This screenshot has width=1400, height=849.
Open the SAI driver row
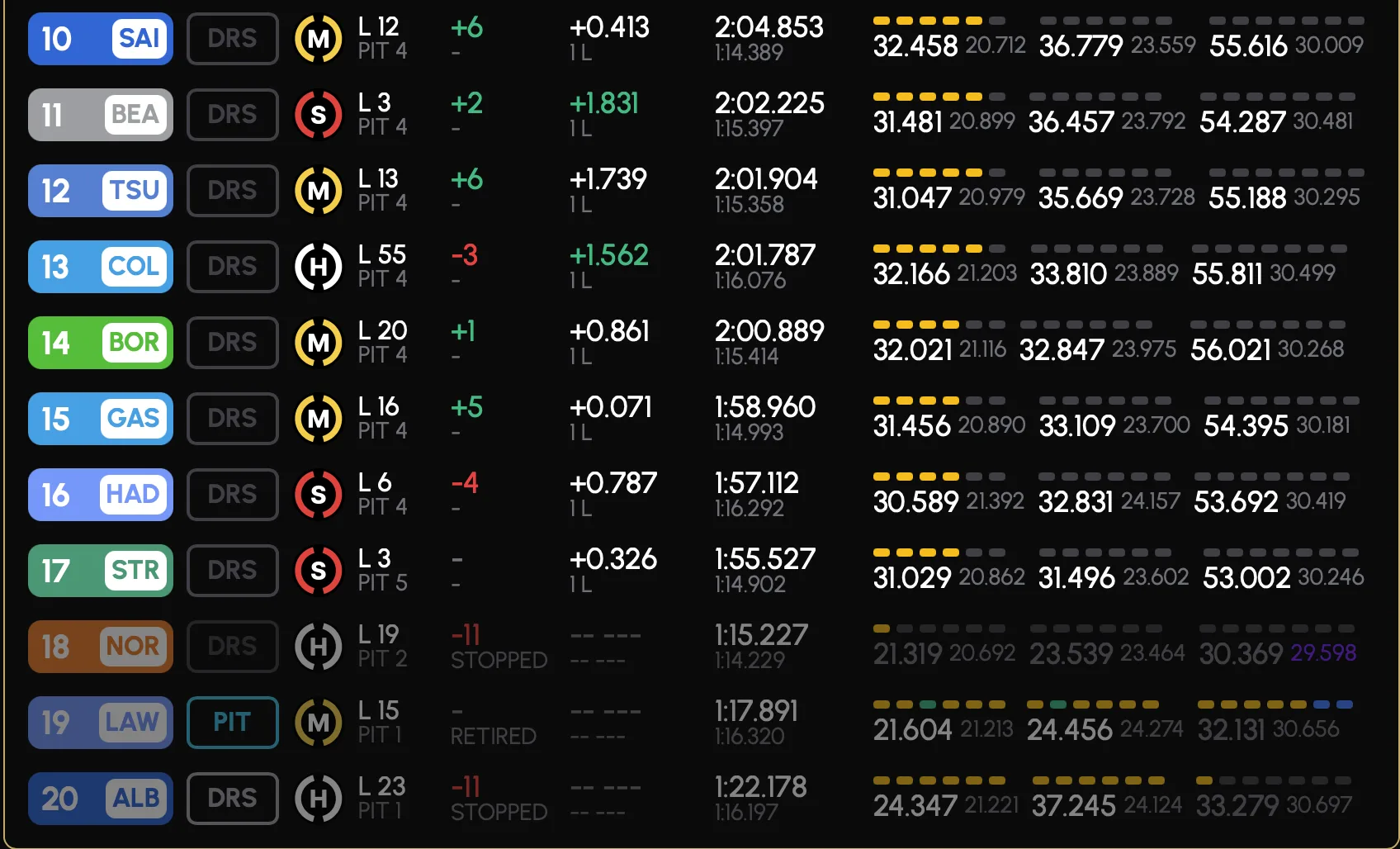coord(101,39)
